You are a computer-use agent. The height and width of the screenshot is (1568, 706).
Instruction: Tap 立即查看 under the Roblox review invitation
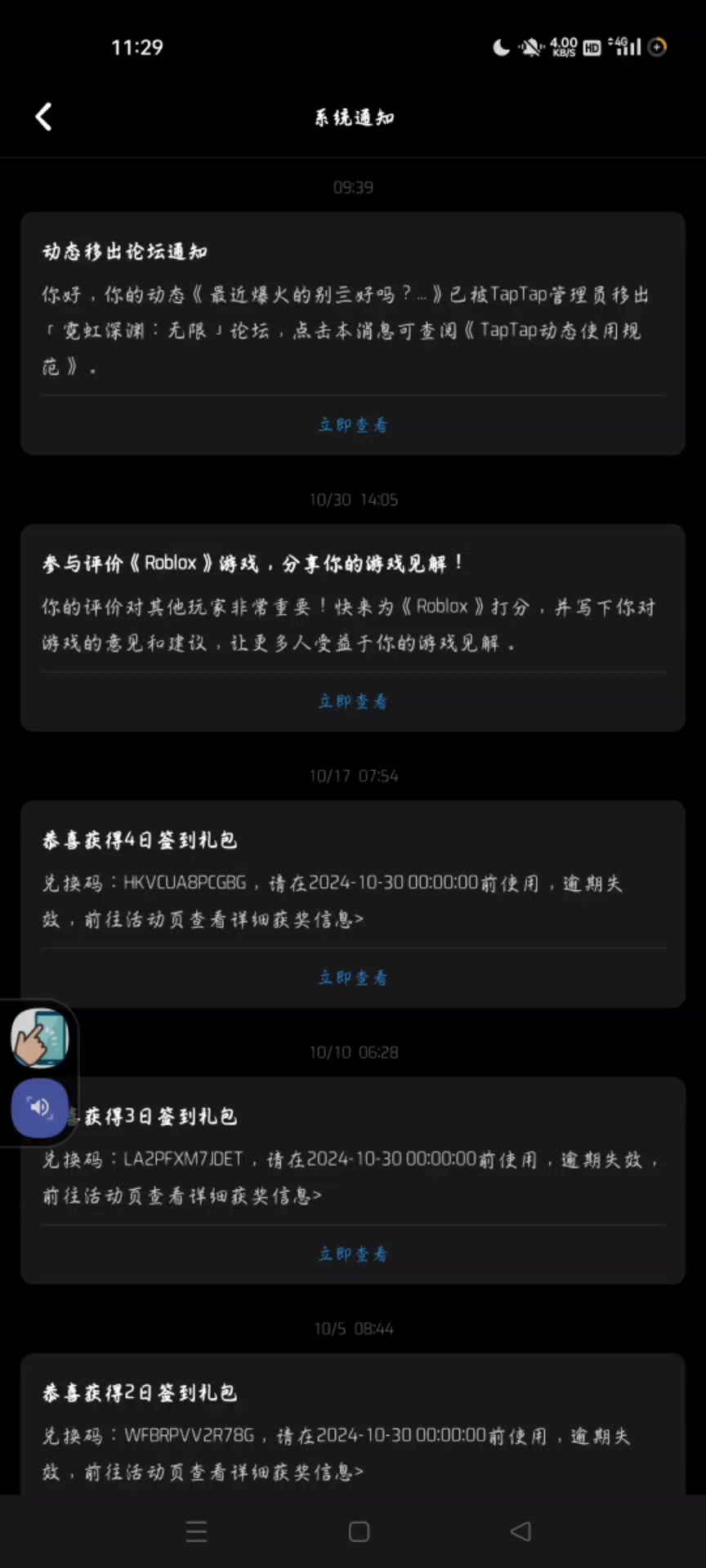click(x=353, y=701)
